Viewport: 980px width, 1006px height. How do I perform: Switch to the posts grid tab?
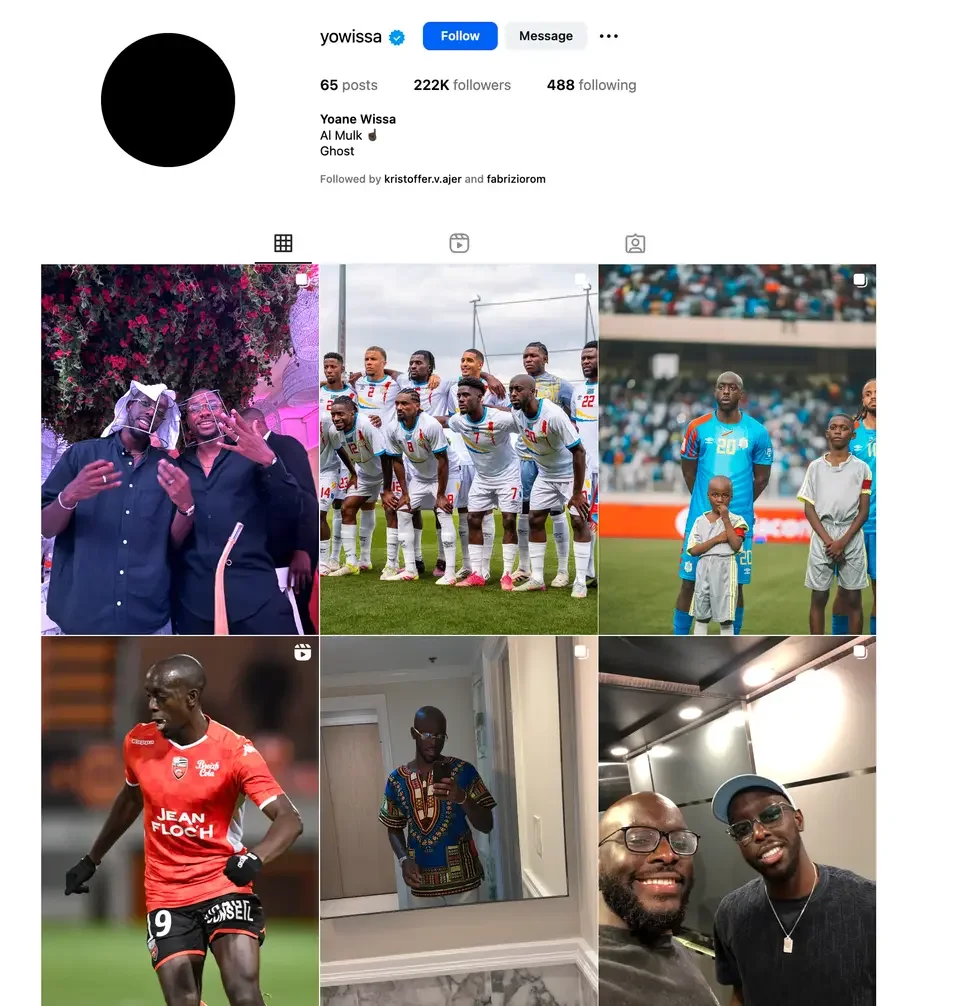(x=283, y=243)
